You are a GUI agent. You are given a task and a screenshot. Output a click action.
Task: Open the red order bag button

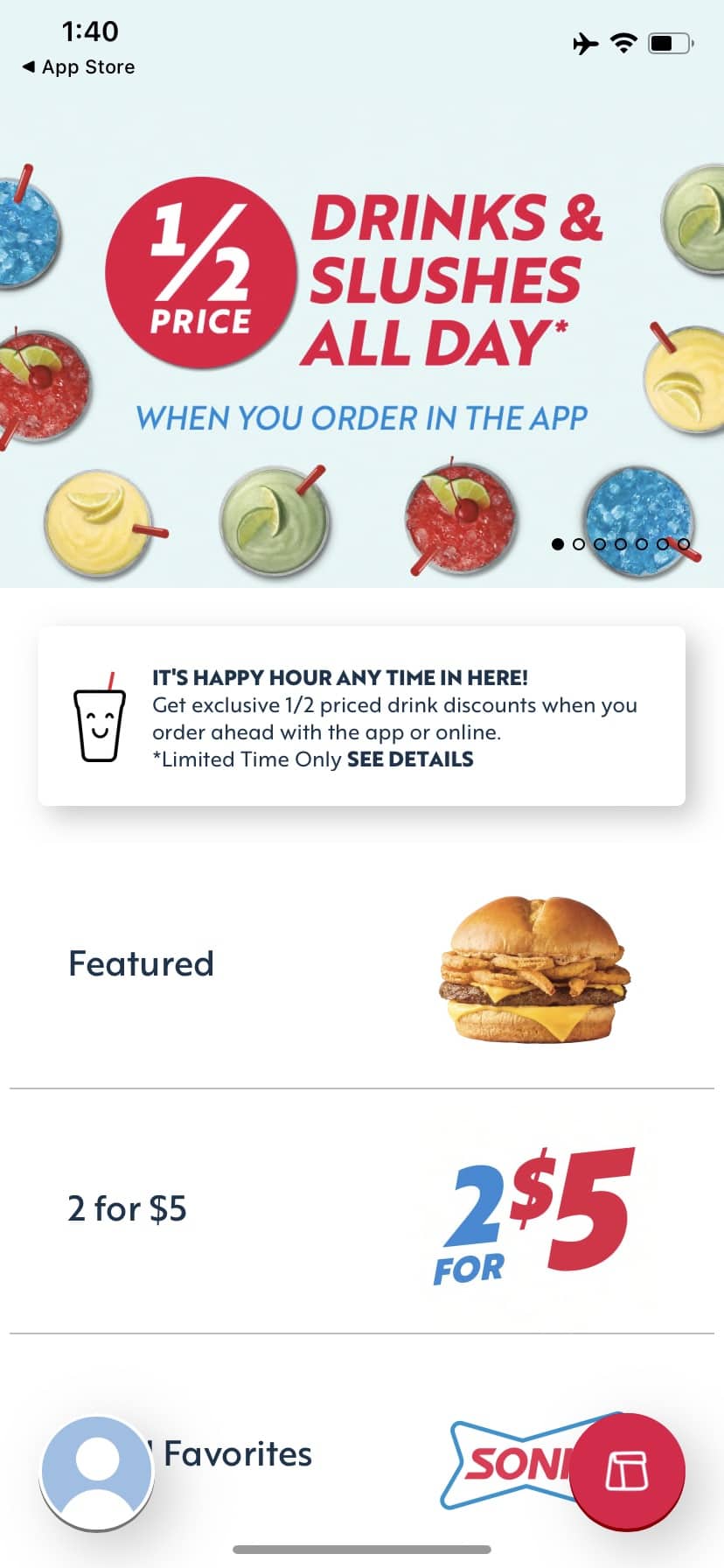(627, 1471)
